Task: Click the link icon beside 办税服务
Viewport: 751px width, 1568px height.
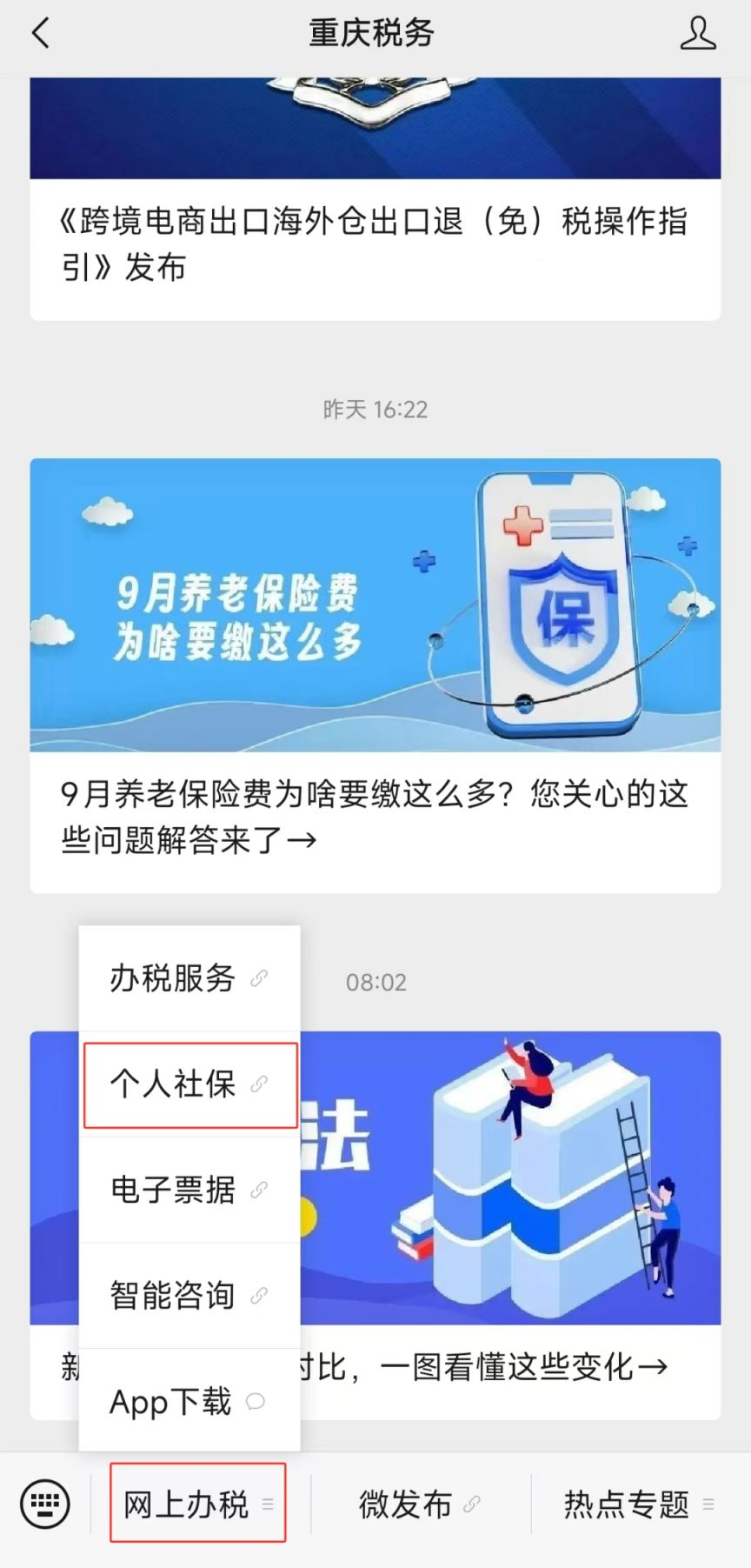Action: 257,977
